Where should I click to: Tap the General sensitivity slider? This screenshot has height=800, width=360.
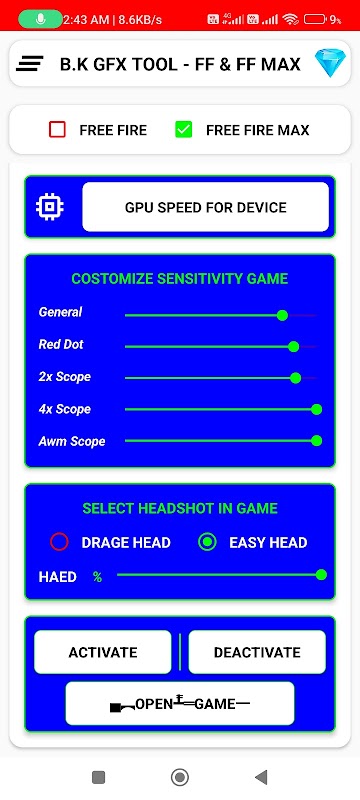pos(221,315)
